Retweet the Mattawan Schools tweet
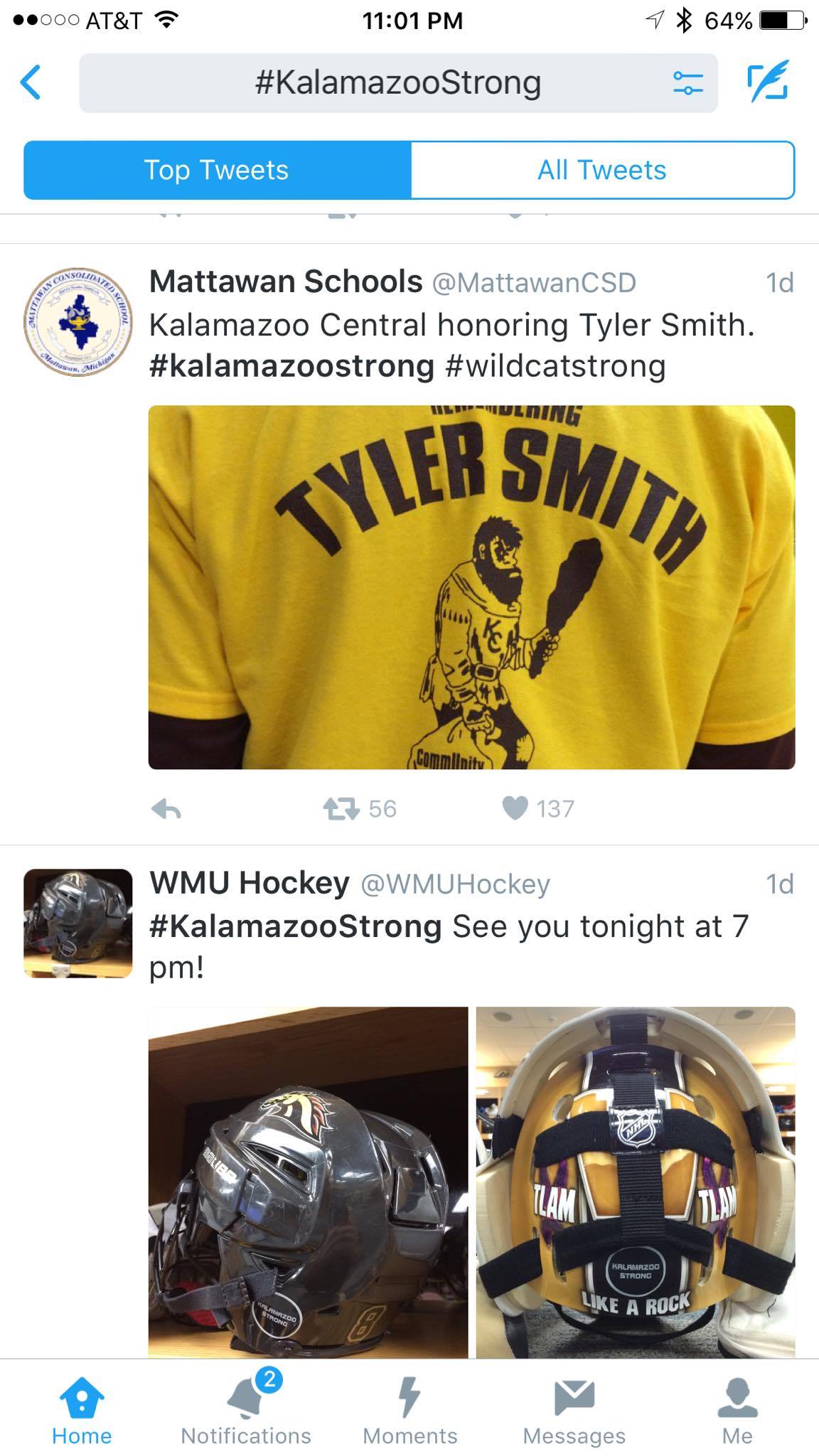Screen dimensions: 819x1456 (342, 808)
